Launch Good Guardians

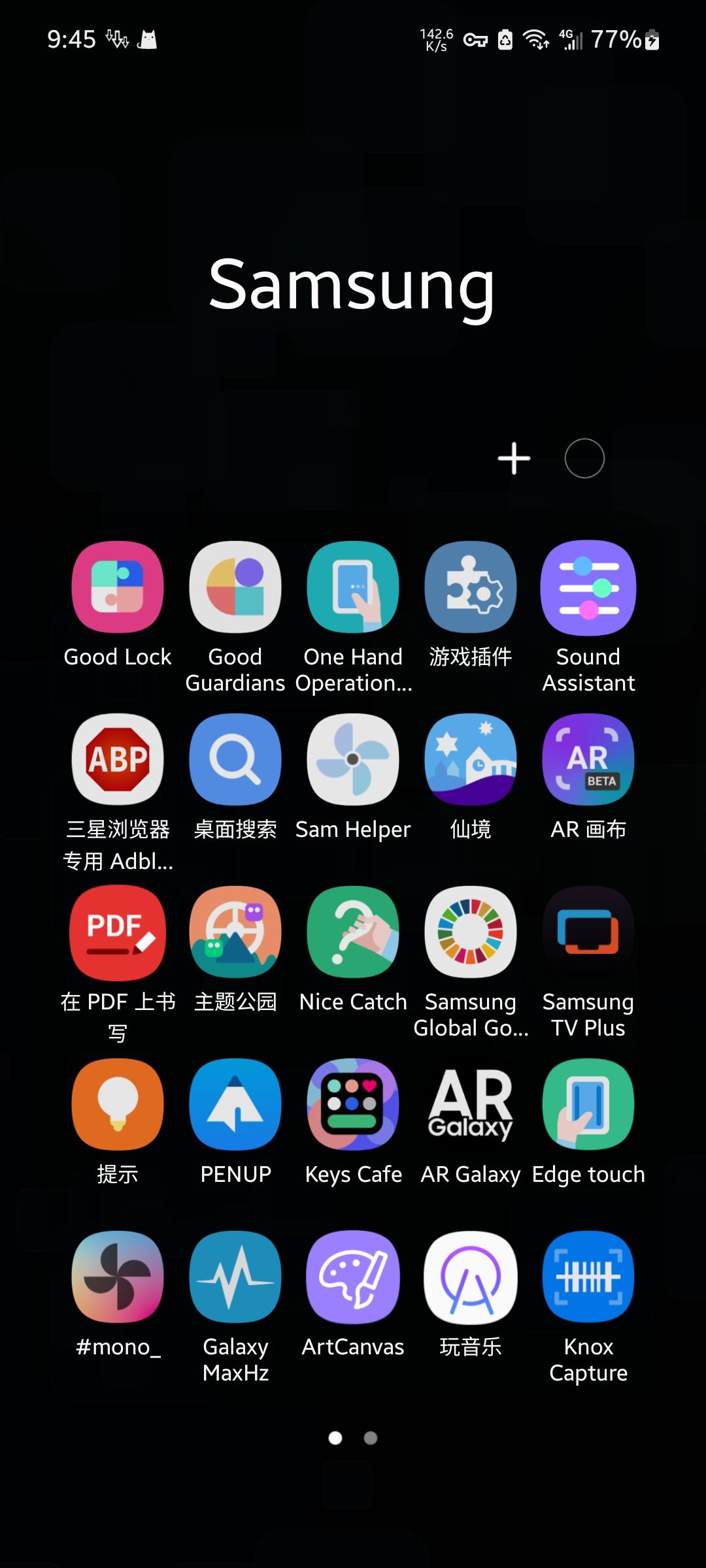coord(235,587)
